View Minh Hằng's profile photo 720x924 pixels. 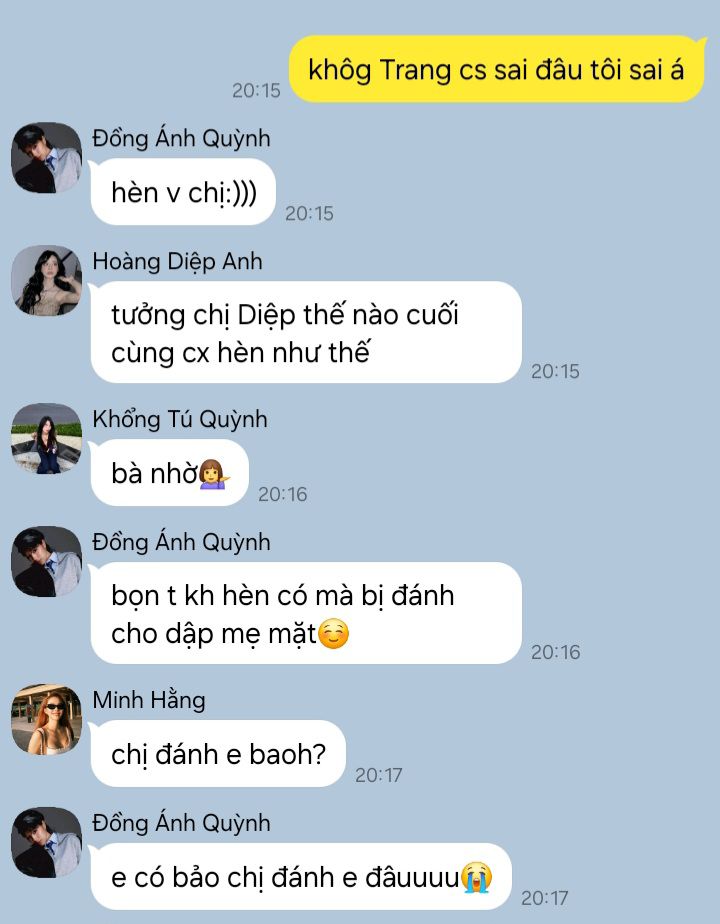coord(47,720)
